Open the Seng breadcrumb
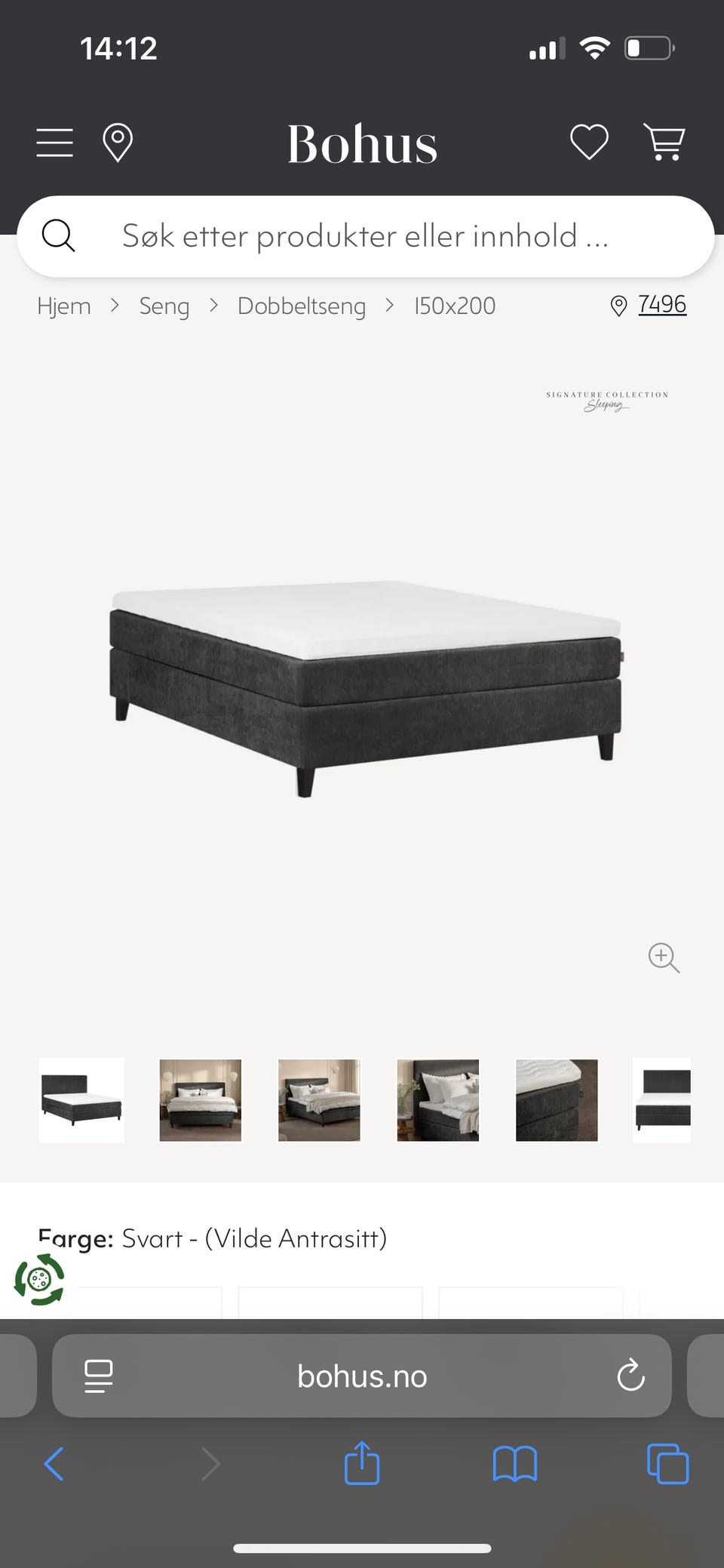This screenshot has height=1568, width=724. pos(164,306)
